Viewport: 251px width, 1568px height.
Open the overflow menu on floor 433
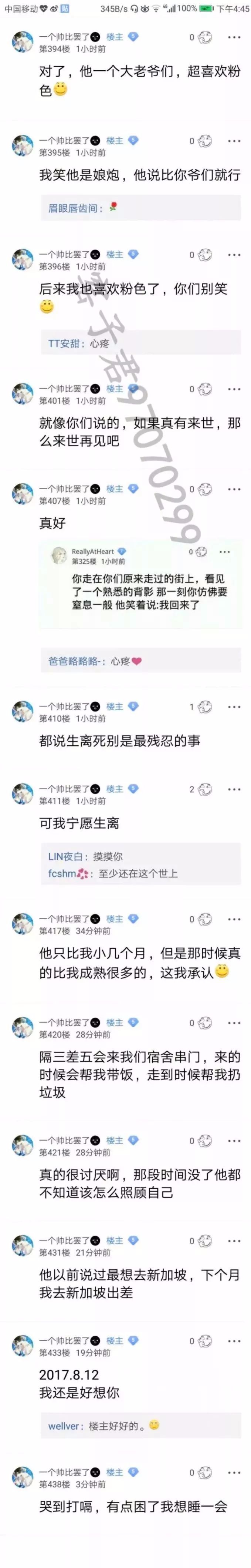click(x=234, y=1341)
